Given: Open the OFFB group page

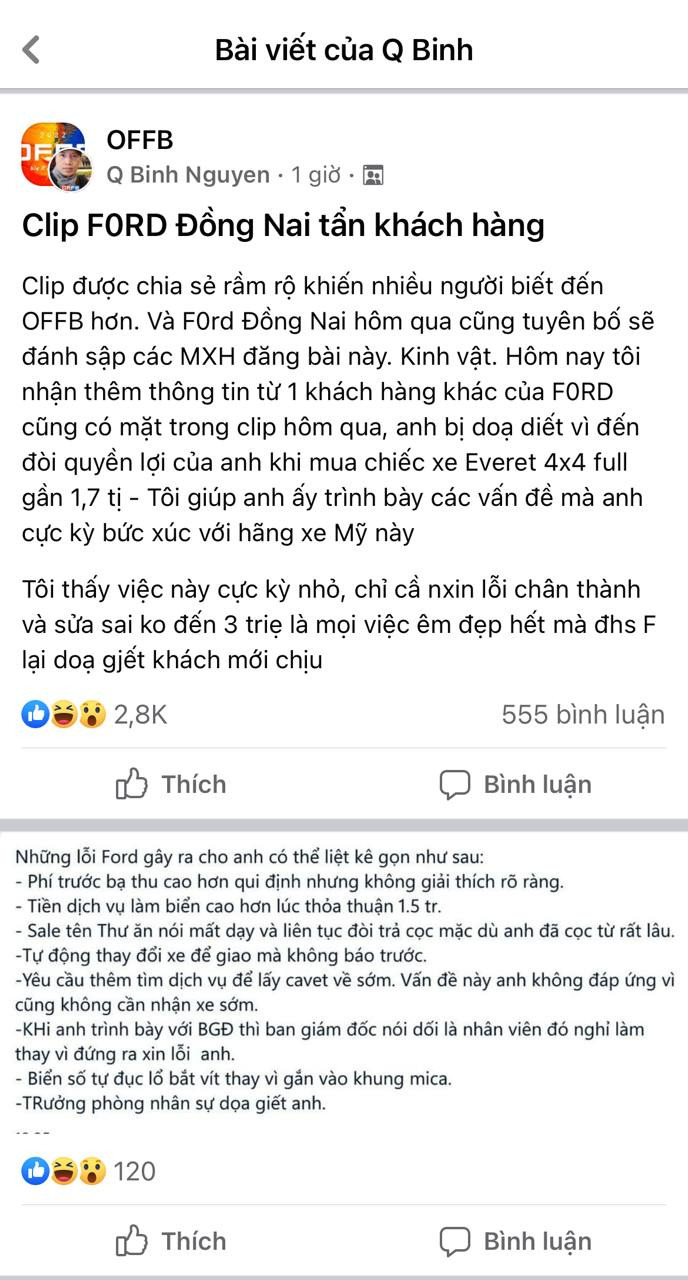Looking at the screenshot, I should (x=140, y=140).
